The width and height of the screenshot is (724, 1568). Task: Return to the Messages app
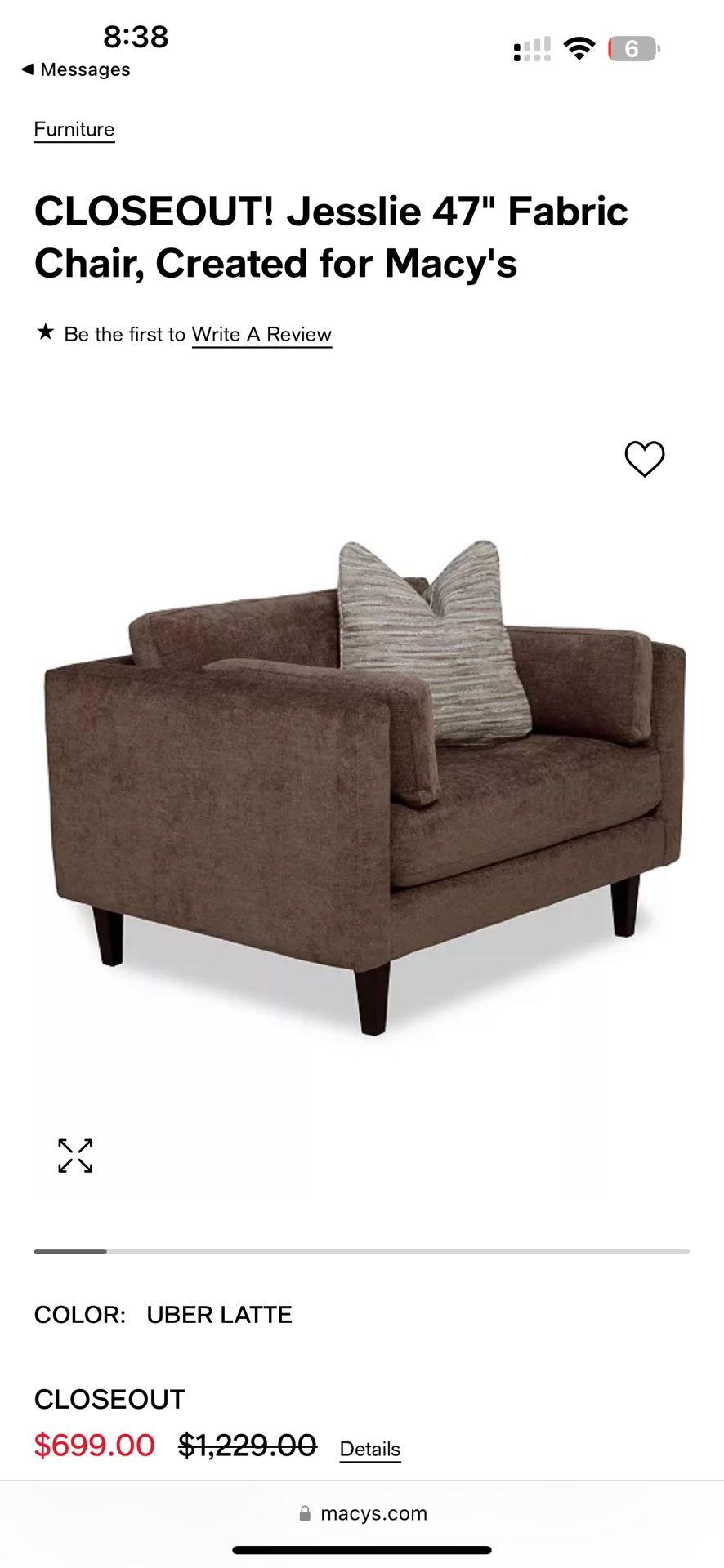75,69
